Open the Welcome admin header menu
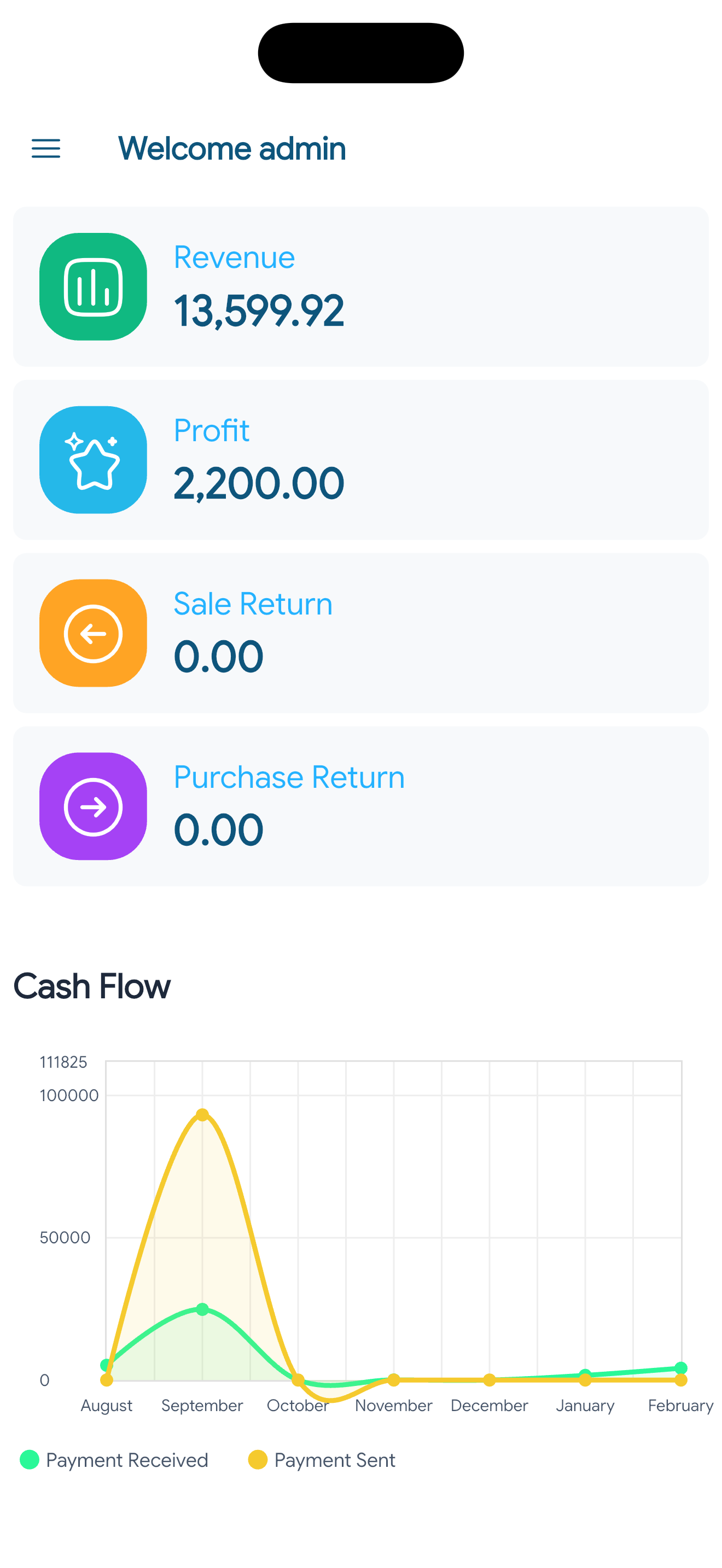This screenshot has width=722, height=1568. pyautogui.click(x=232, y=148)
